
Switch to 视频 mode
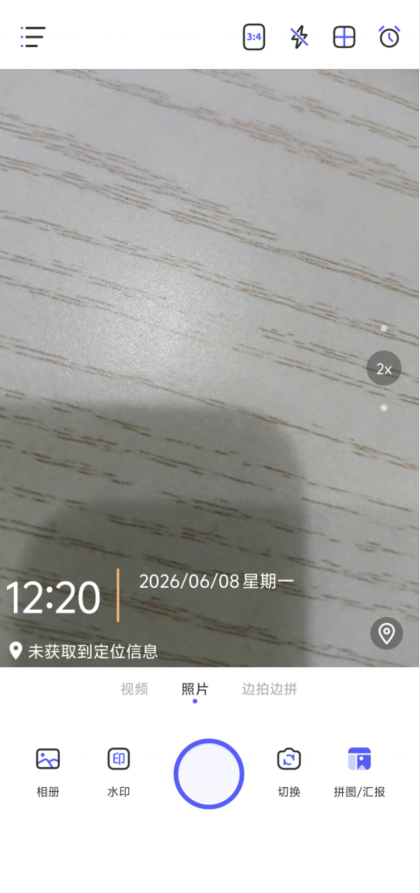tap(134, 689)
